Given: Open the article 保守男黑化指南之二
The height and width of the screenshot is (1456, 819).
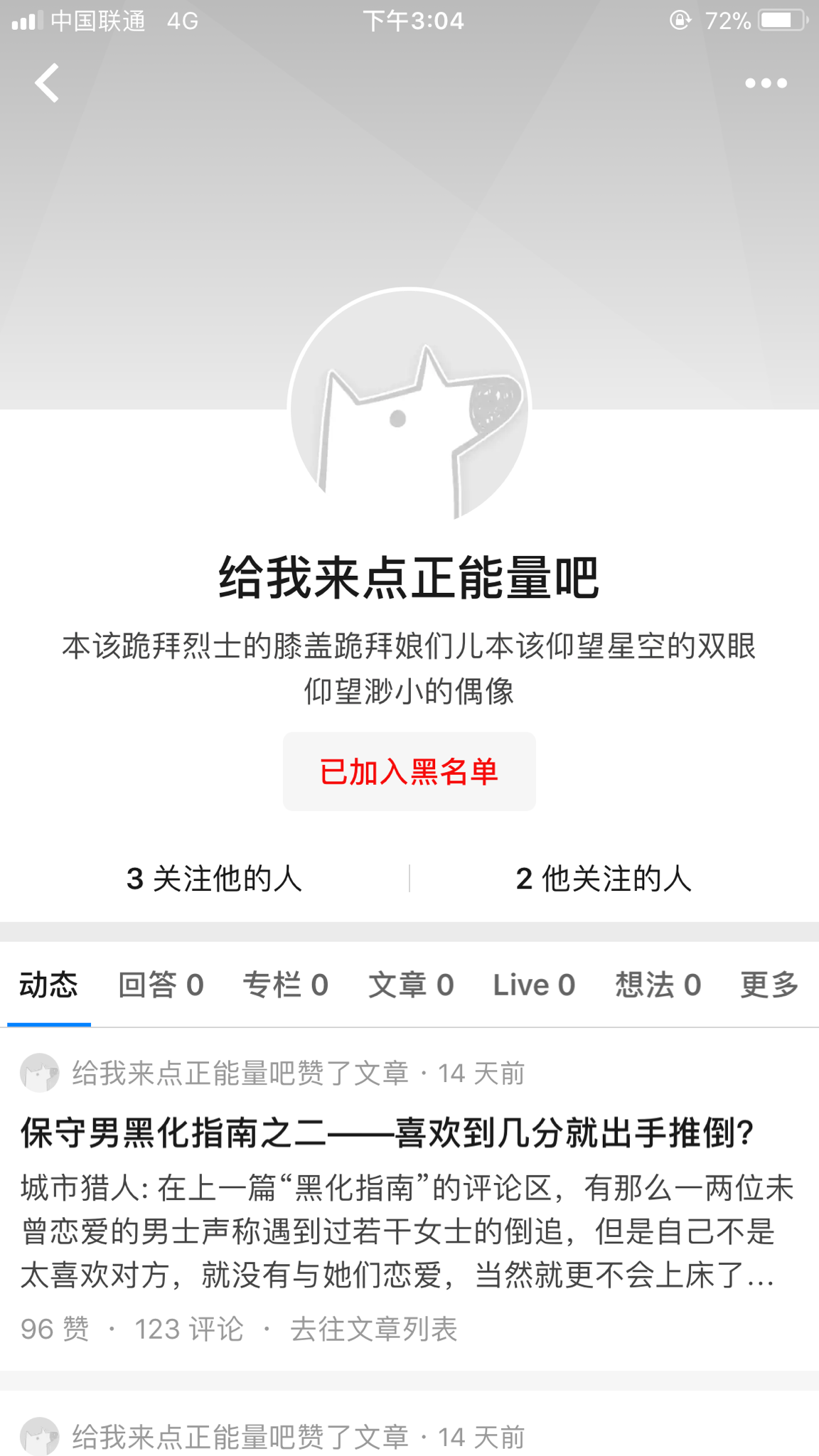Looking at the screenshot, I should click(387, 1133).
